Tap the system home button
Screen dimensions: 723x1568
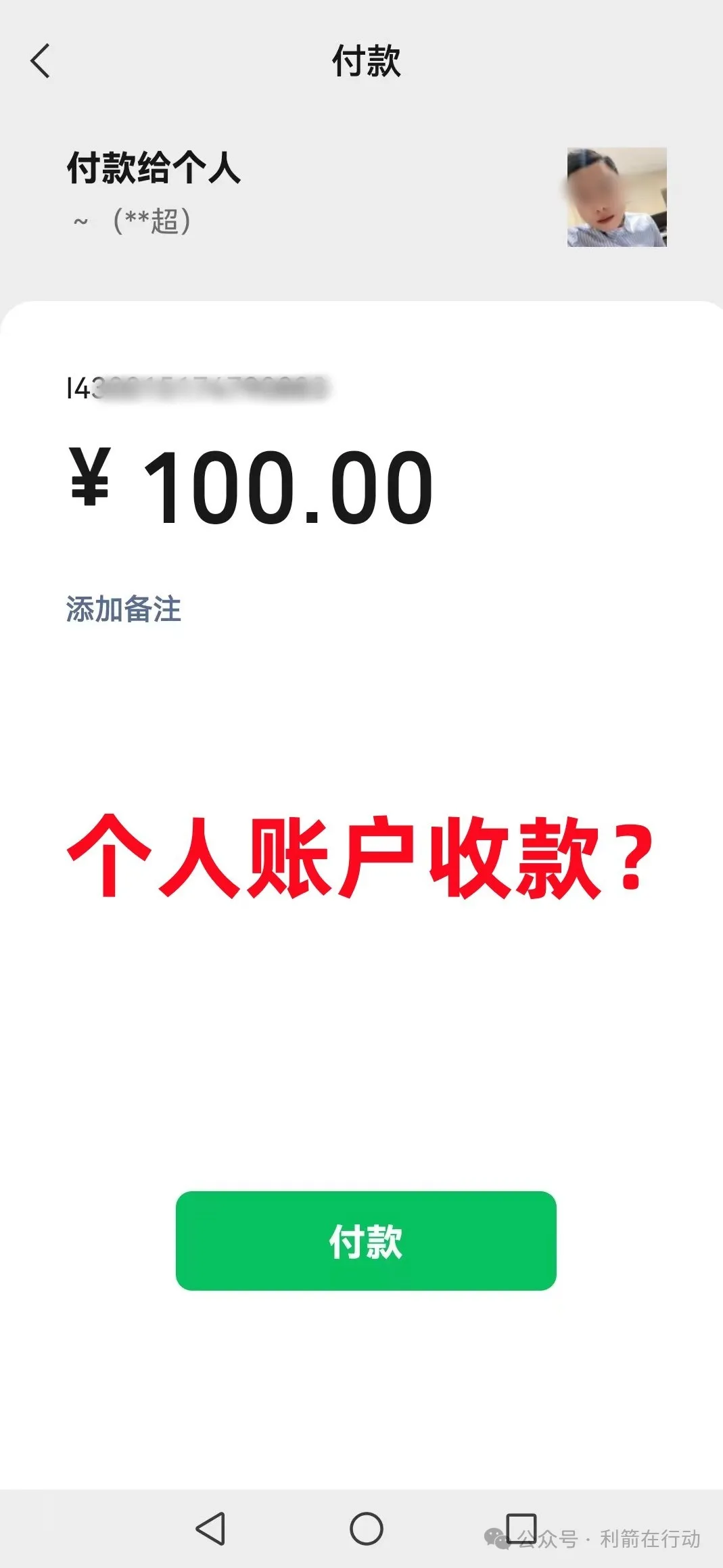click(x=366, y=1529)
